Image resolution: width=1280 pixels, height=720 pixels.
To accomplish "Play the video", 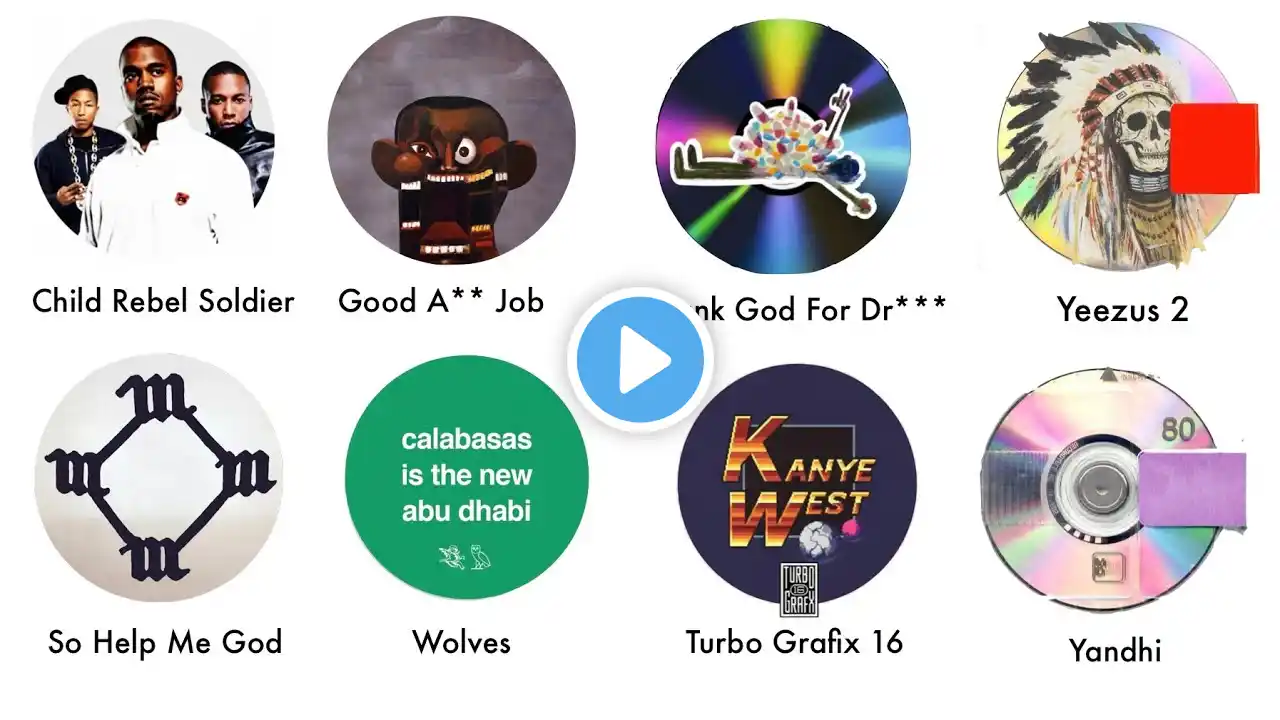I will (x=640, y=360).
